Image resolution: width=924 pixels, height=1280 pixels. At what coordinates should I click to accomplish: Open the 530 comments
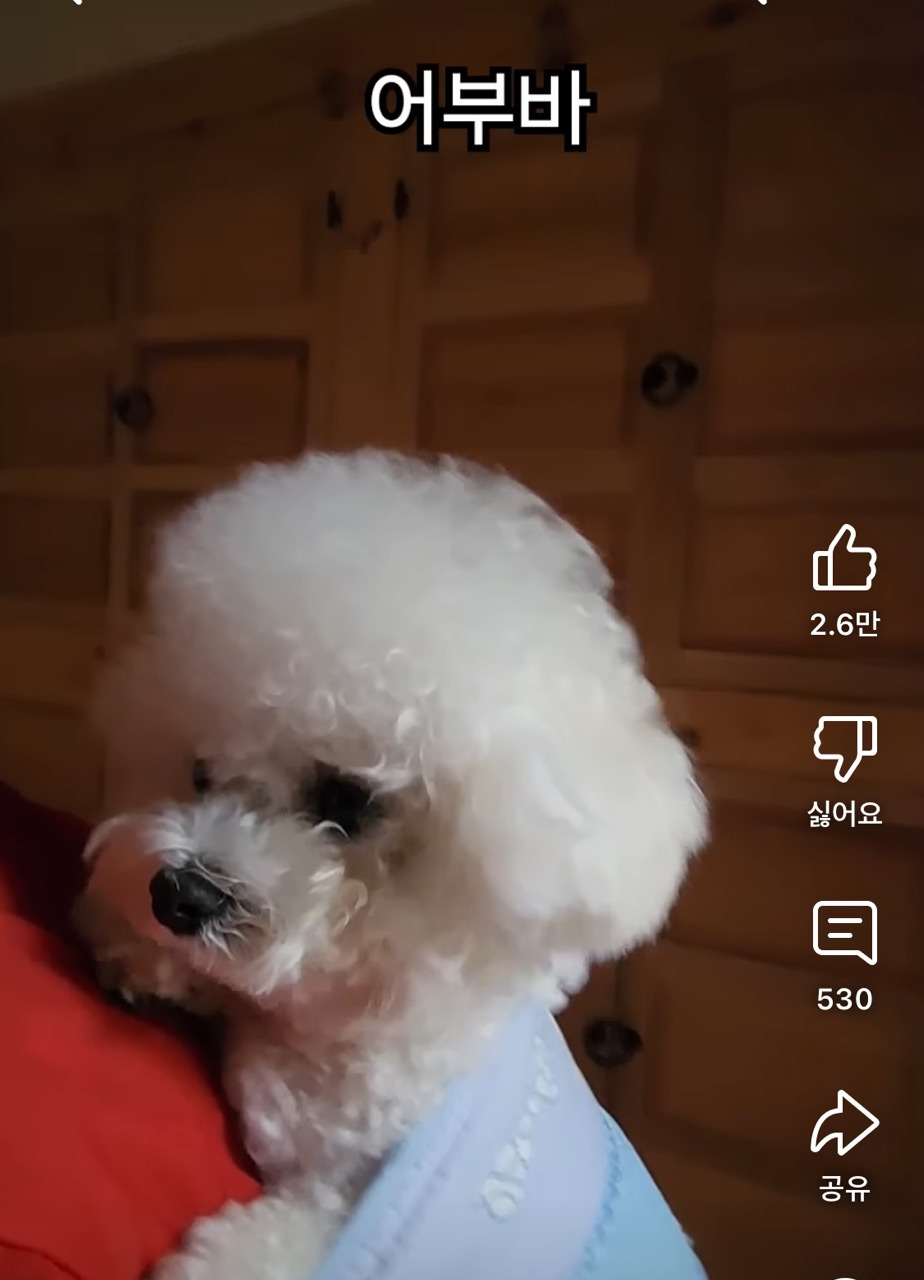tap(844, 933)
